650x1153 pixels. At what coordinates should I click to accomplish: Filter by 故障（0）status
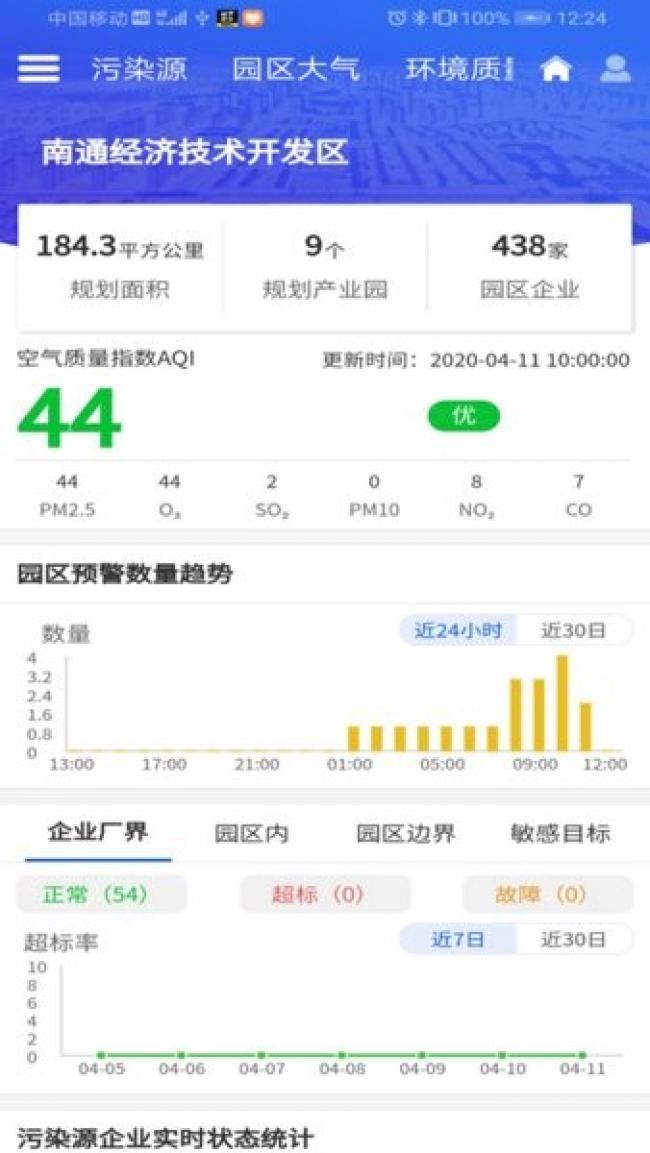coord(547,894)
